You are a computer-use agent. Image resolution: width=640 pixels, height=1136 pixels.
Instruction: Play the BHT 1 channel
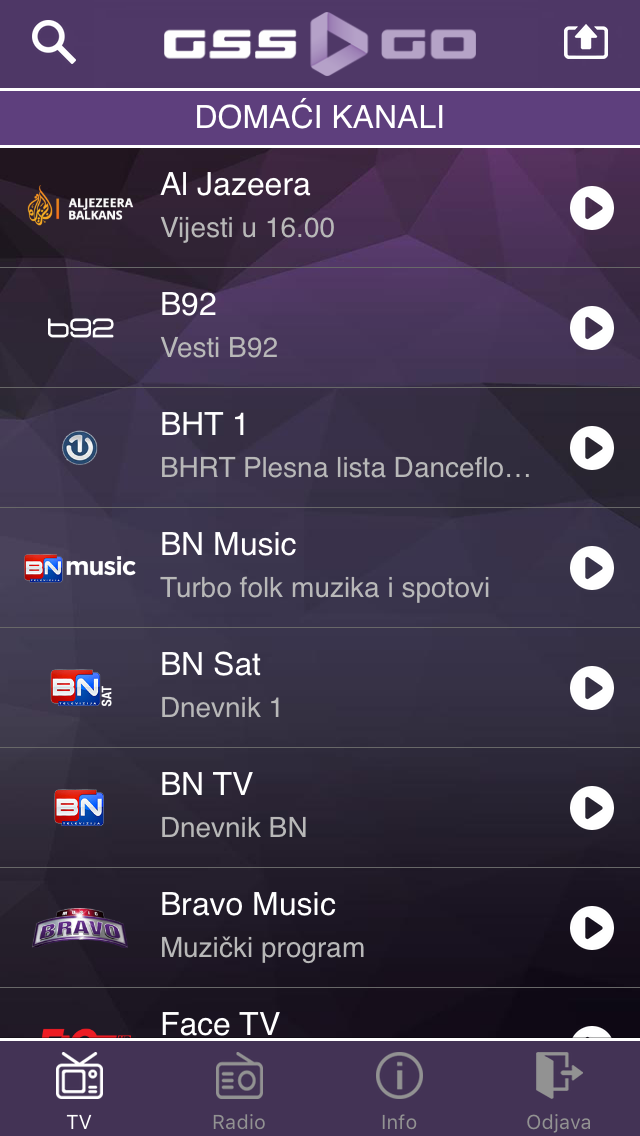pos(592,448)
